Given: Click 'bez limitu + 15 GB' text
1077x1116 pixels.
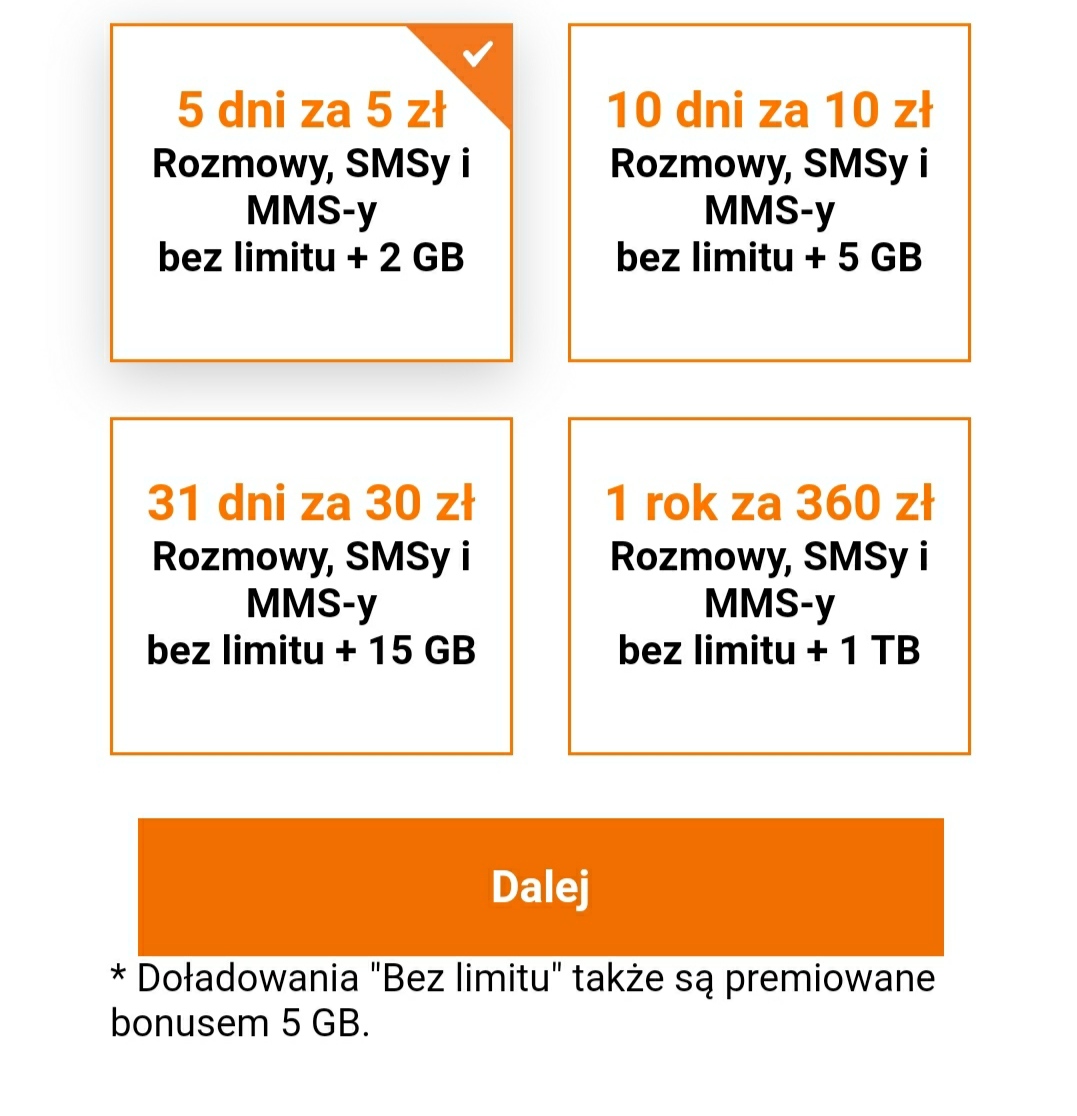Looking at the screenshot, I should (311, 650).
